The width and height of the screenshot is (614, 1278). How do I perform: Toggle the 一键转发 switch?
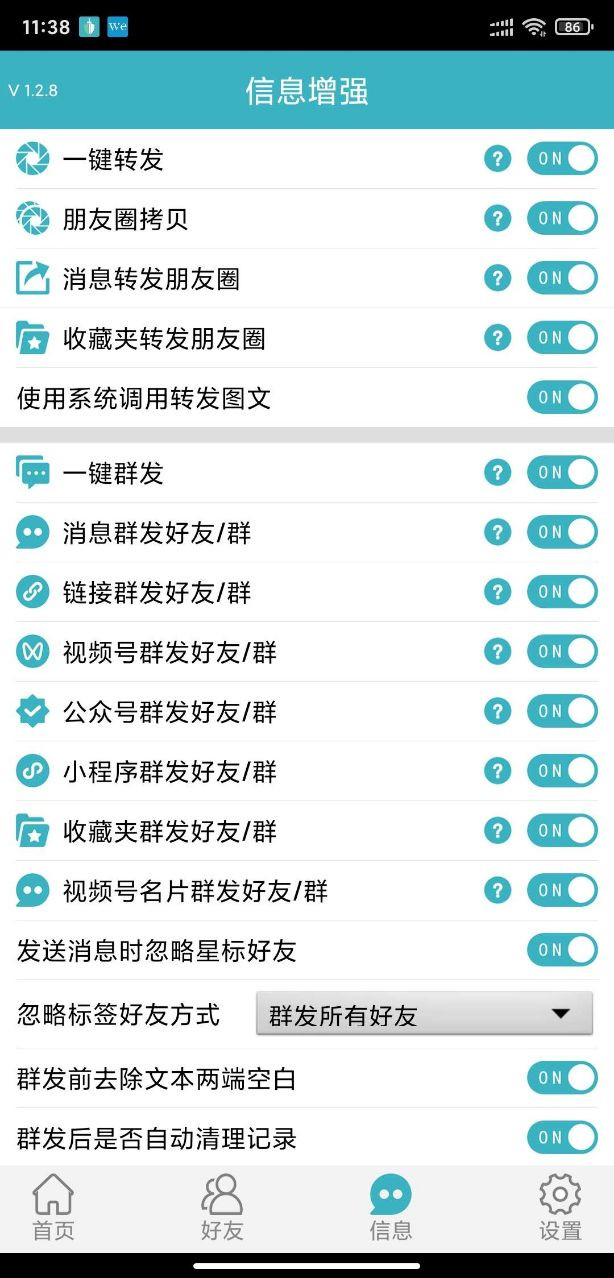pyautogui.click(x=562, y=159)
